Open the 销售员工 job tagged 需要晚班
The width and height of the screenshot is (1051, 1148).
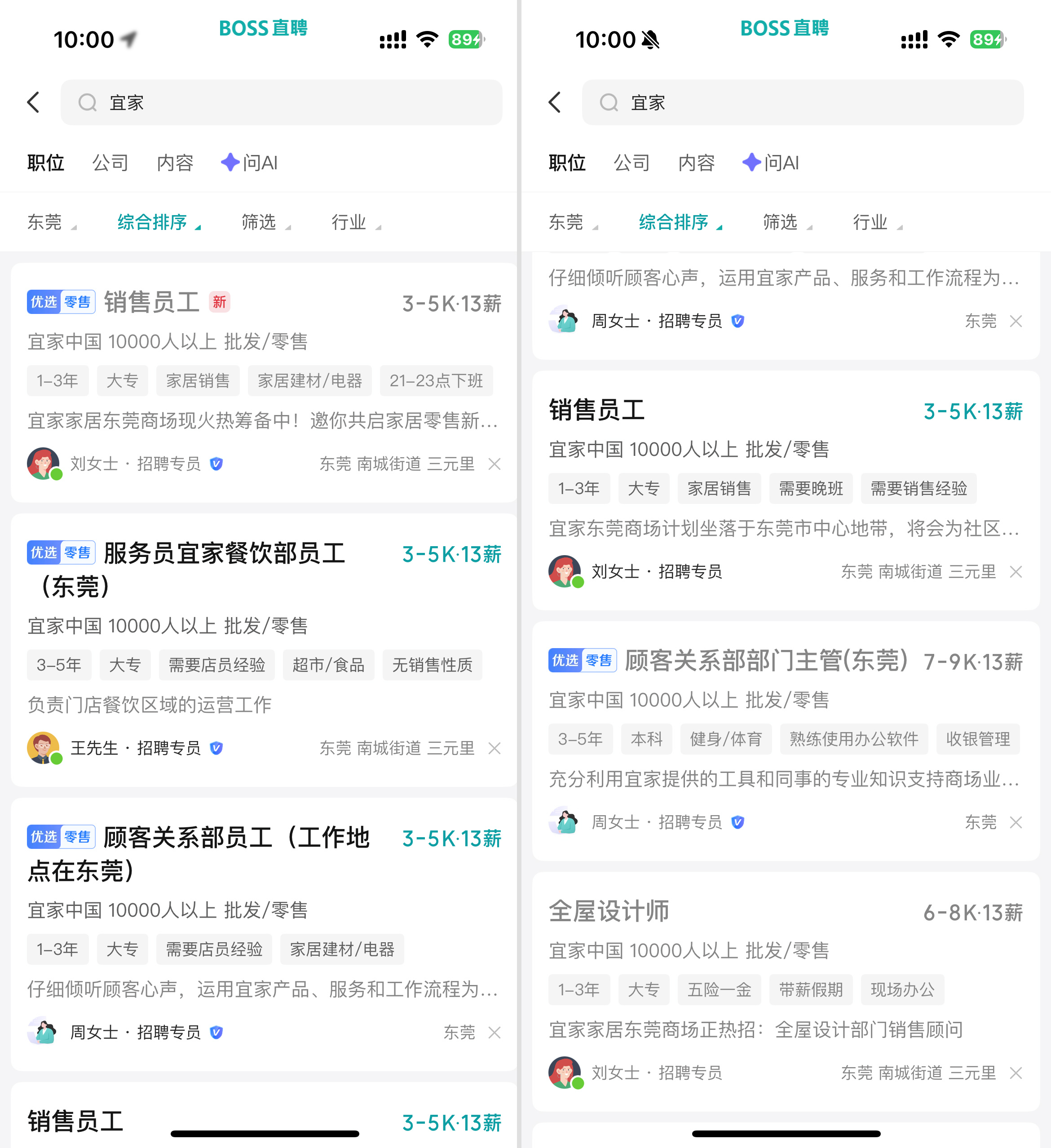click(596, 410)
